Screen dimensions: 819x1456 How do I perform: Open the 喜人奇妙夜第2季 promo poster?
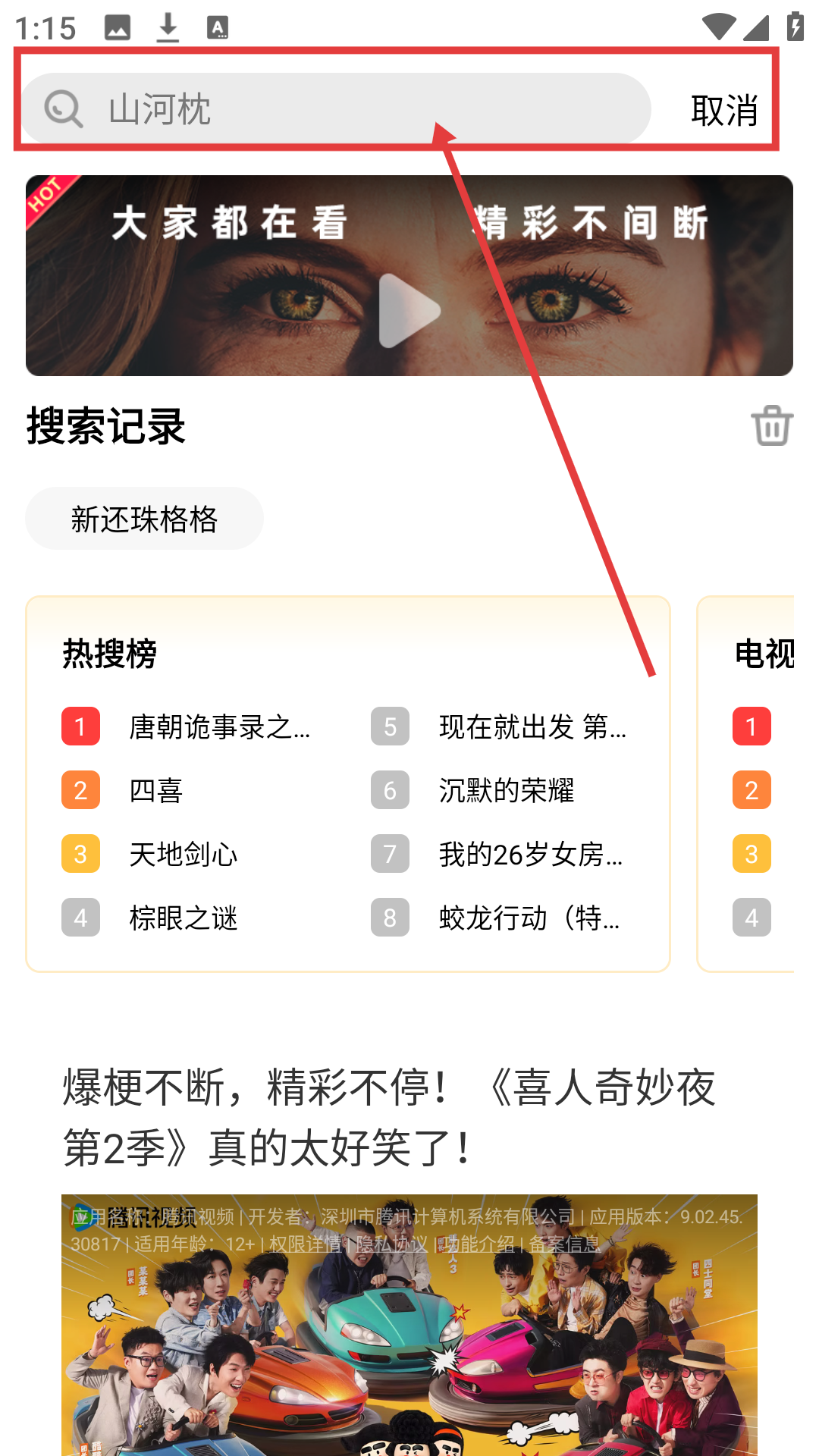point(409,1350)
